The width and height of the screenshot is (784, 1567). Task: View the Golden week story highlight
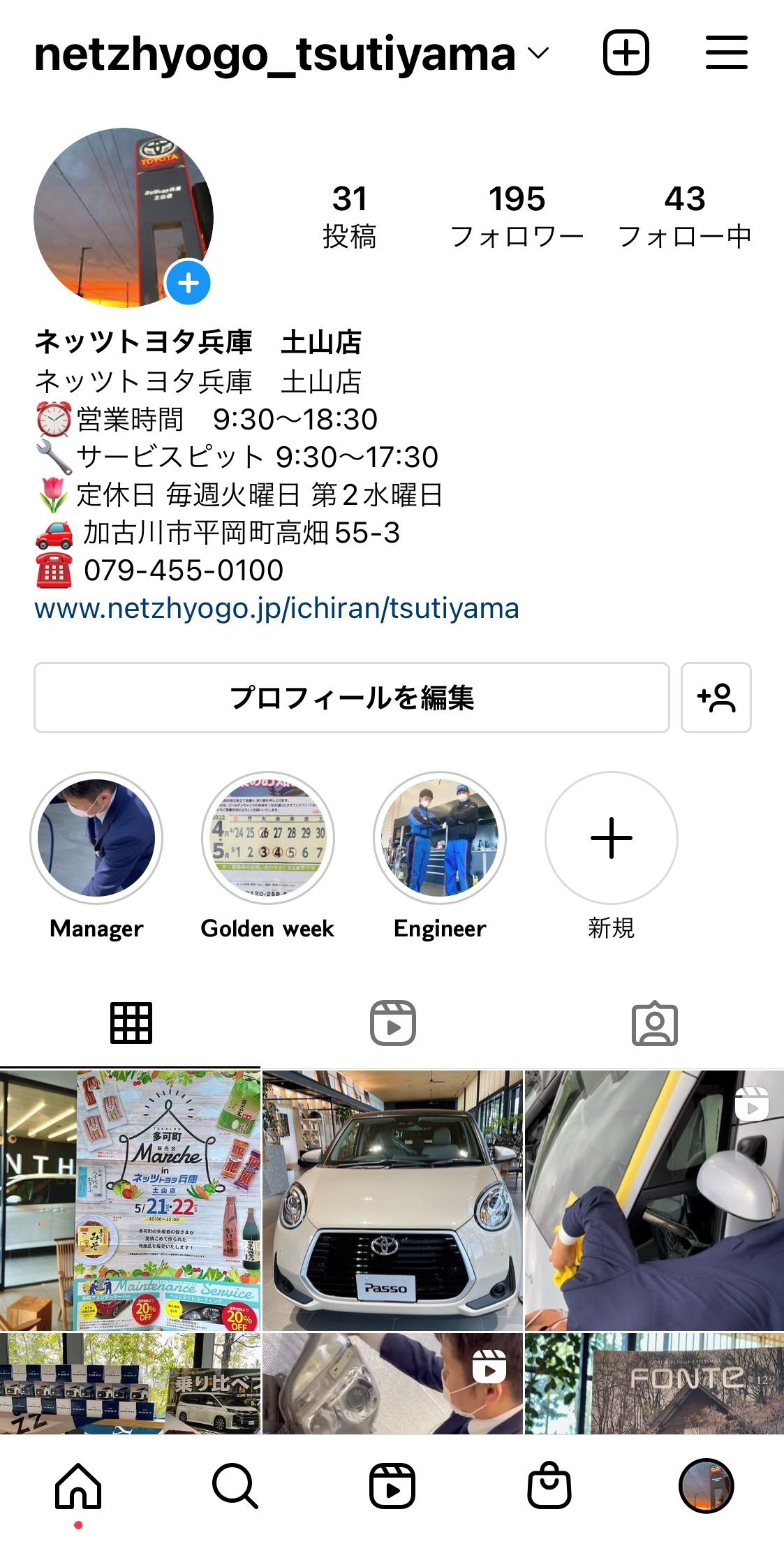coord(268,837)
